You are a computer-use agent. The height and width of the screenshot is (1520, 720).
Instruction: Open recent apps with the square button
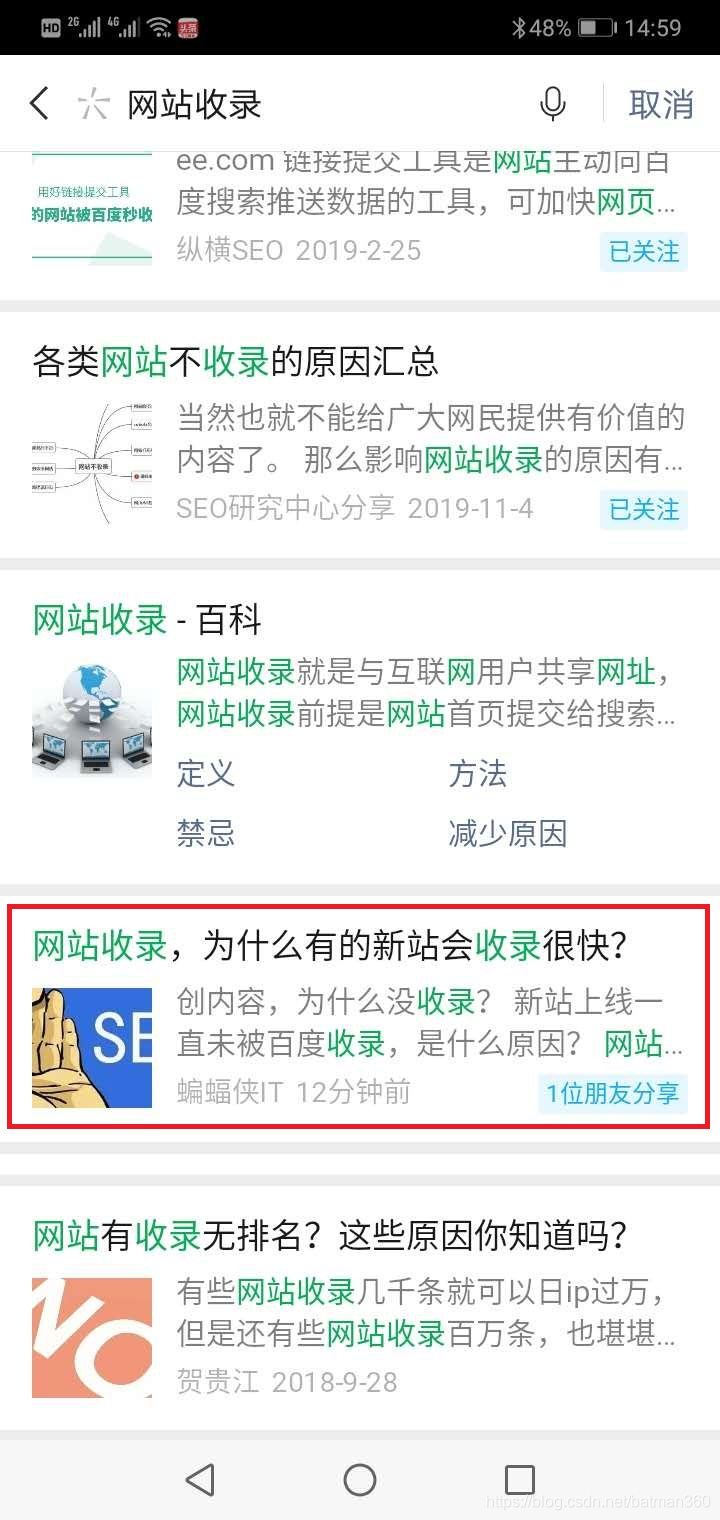519,1479
